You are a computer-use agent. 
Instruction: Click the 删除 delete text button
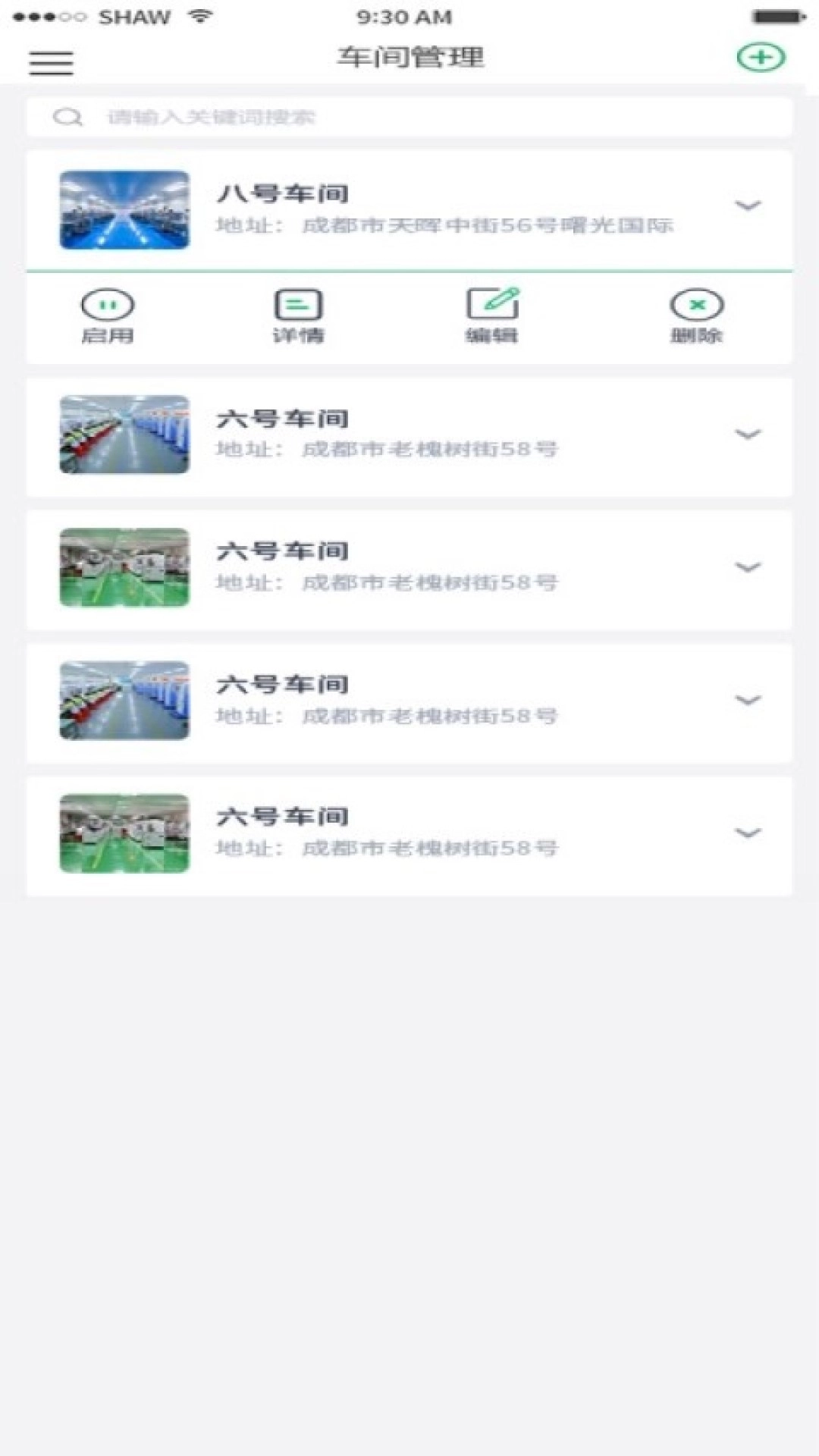click(x=697, y=334)
